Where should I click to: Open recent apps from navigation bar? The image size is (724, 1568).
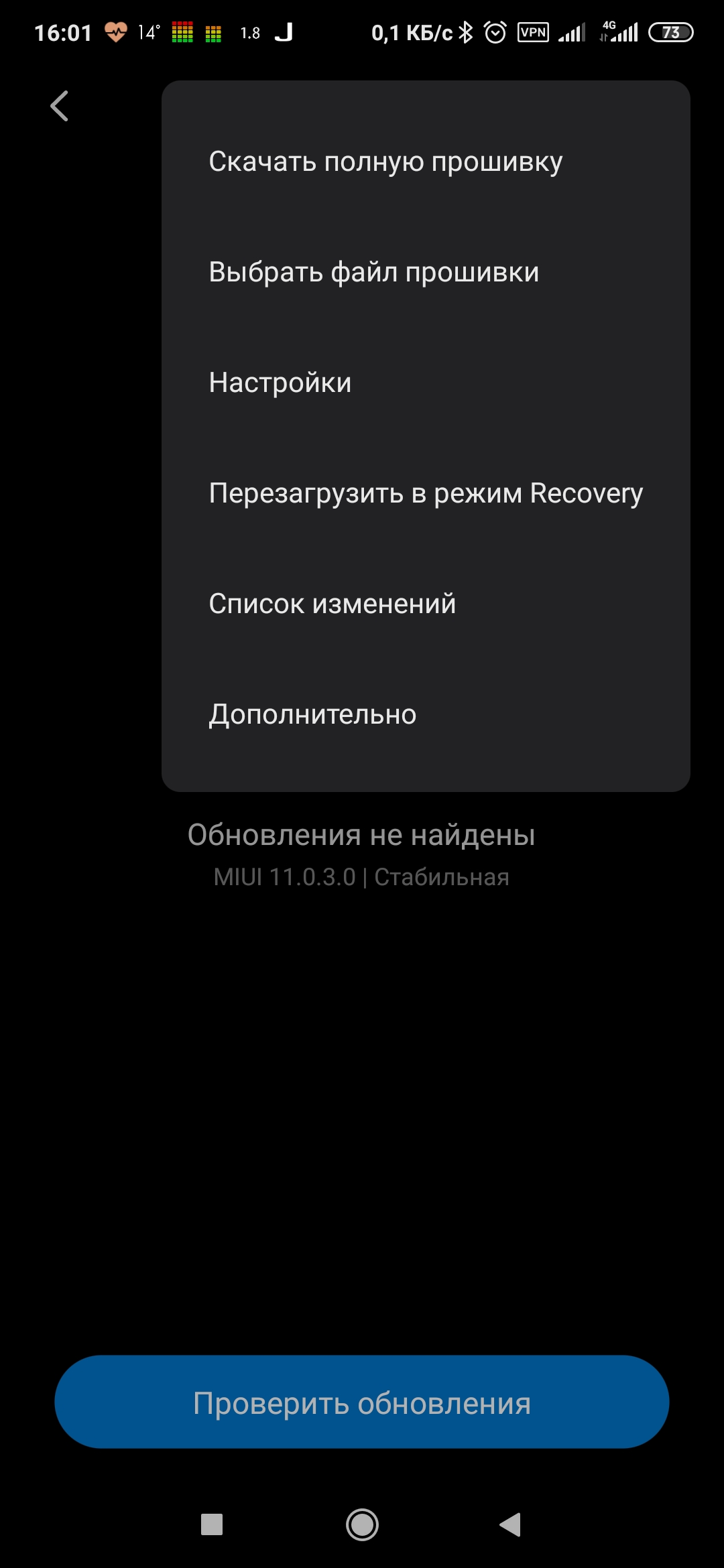(212, 1524)
